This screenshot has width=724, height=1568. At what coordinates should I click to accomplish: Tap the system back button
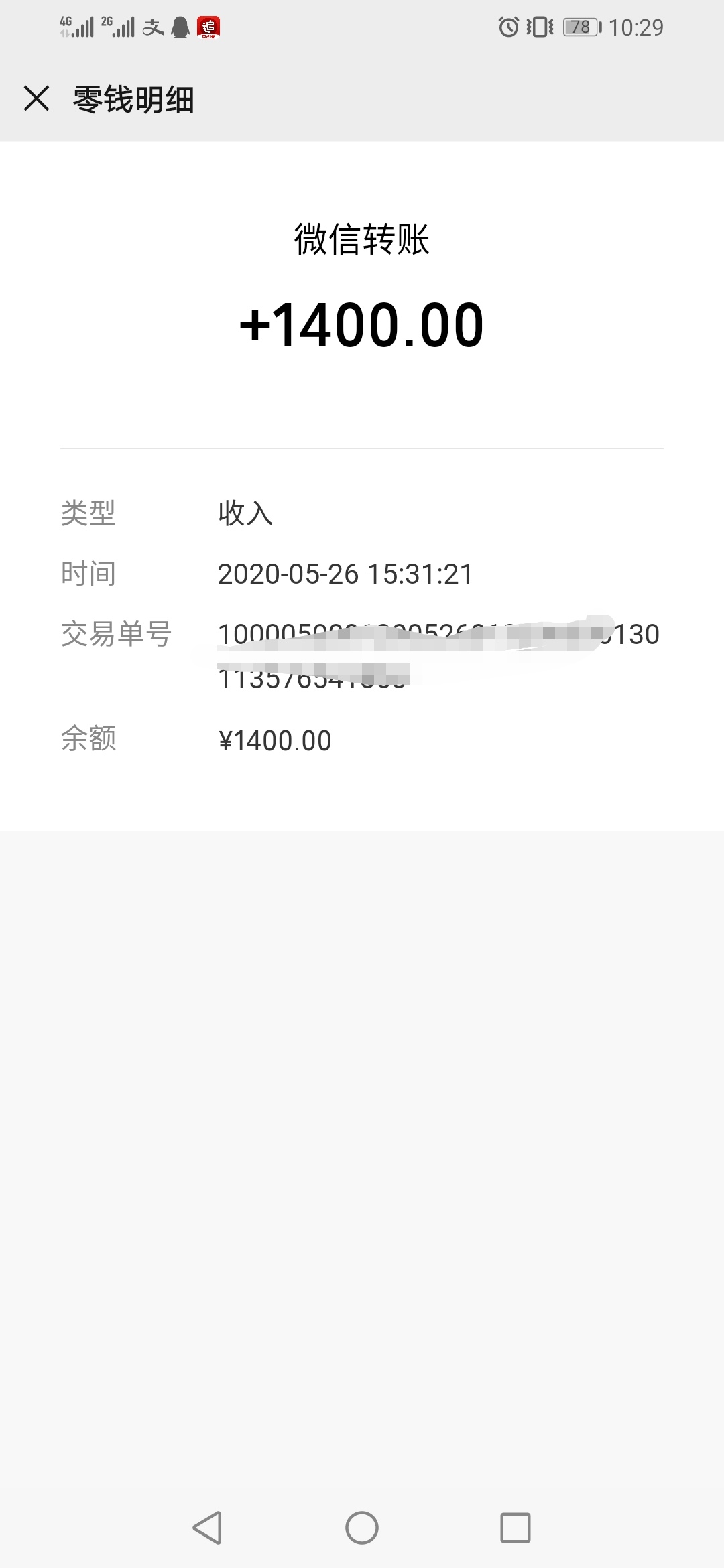coord(207,1528)
